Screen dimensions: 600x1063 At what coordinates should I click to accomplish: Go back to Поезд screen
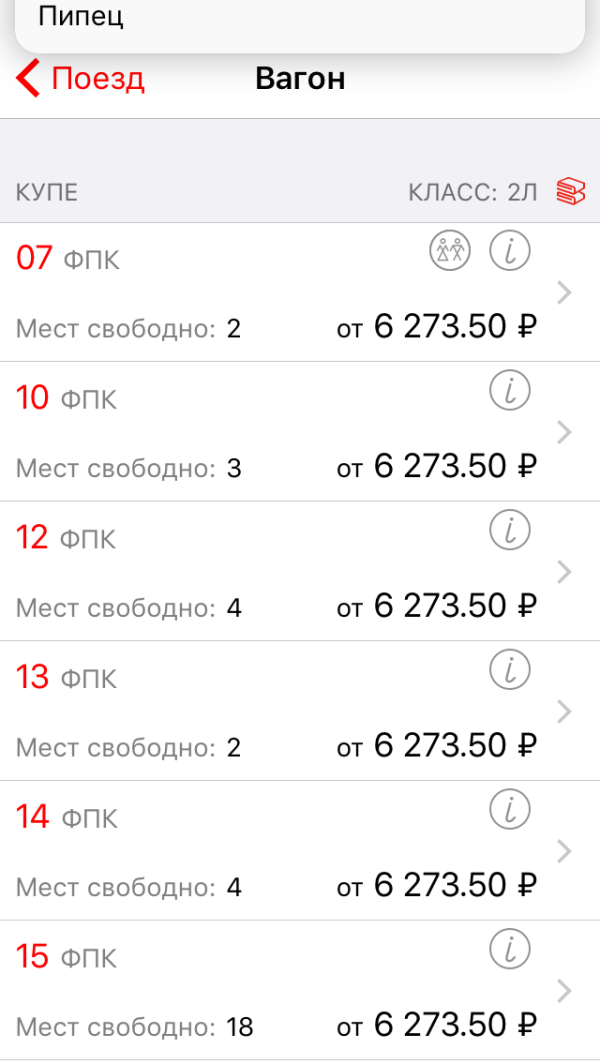coord(82,79)
